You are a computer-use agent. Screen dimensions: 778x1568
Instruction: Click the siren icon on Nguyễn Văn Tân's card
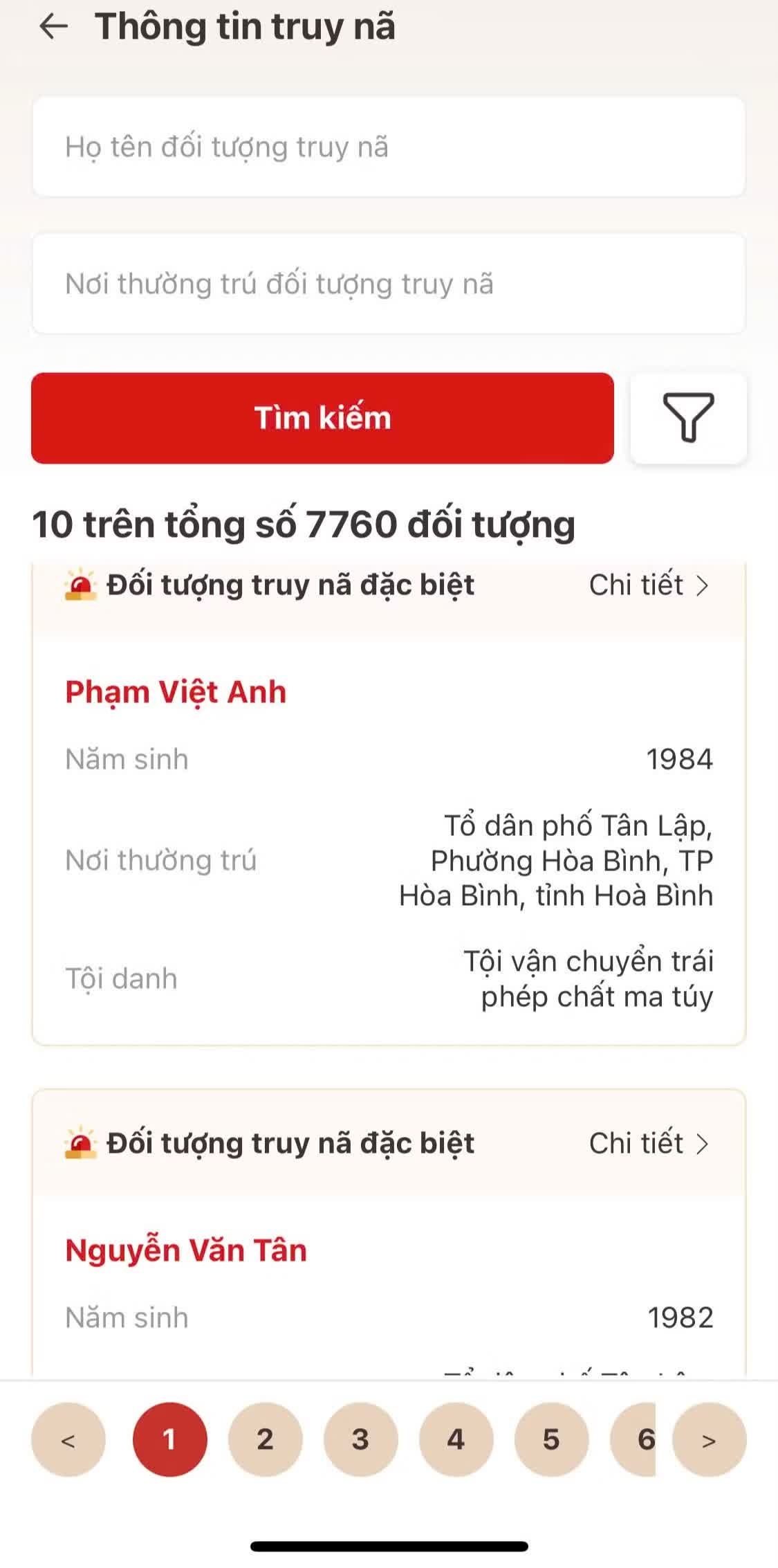pos(80,1143)
